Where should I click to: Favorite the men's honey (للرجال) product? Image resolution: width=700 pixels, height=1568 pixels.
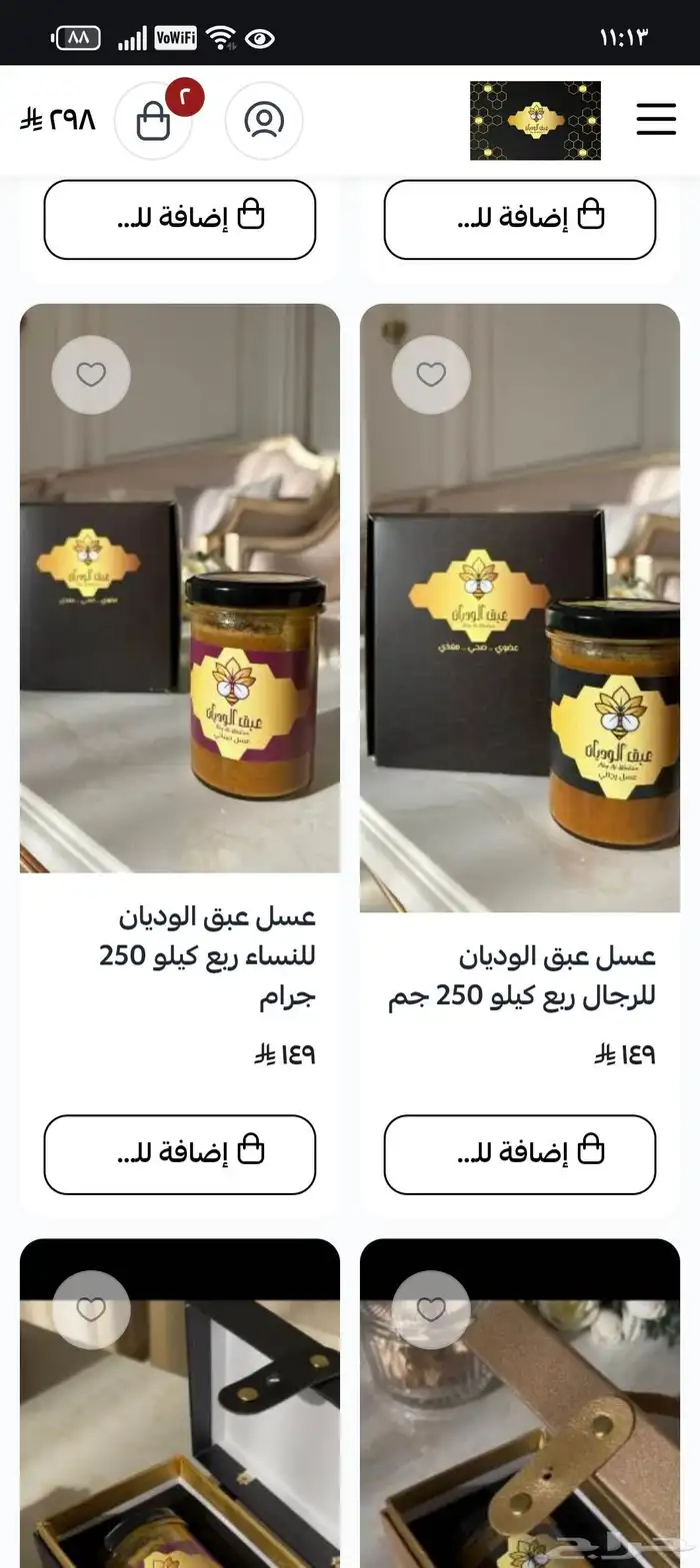[431, 375]
